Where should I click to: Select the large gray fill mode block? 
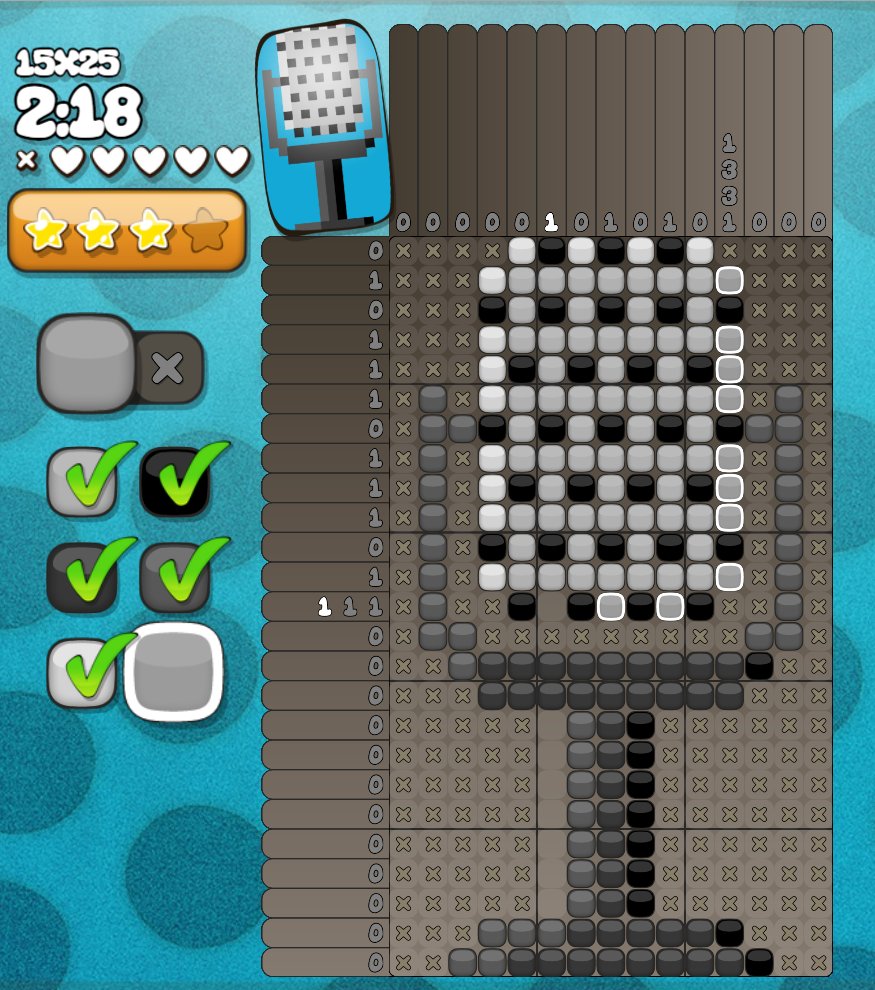(86, 362)
